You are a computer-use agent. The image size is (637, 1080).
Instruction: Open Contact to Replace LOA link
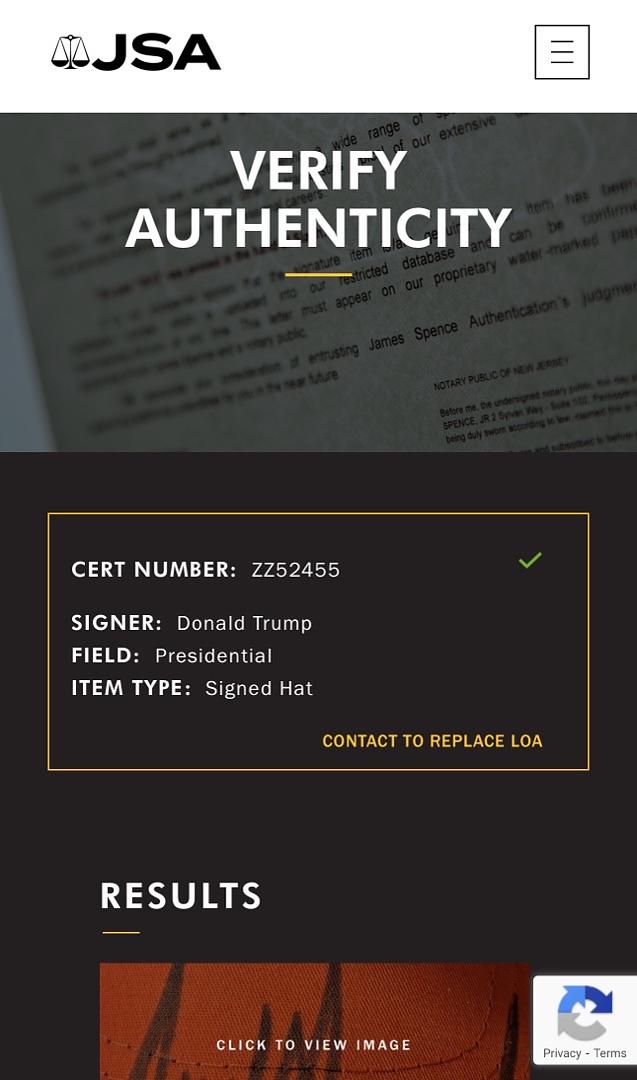pos(432,741)
